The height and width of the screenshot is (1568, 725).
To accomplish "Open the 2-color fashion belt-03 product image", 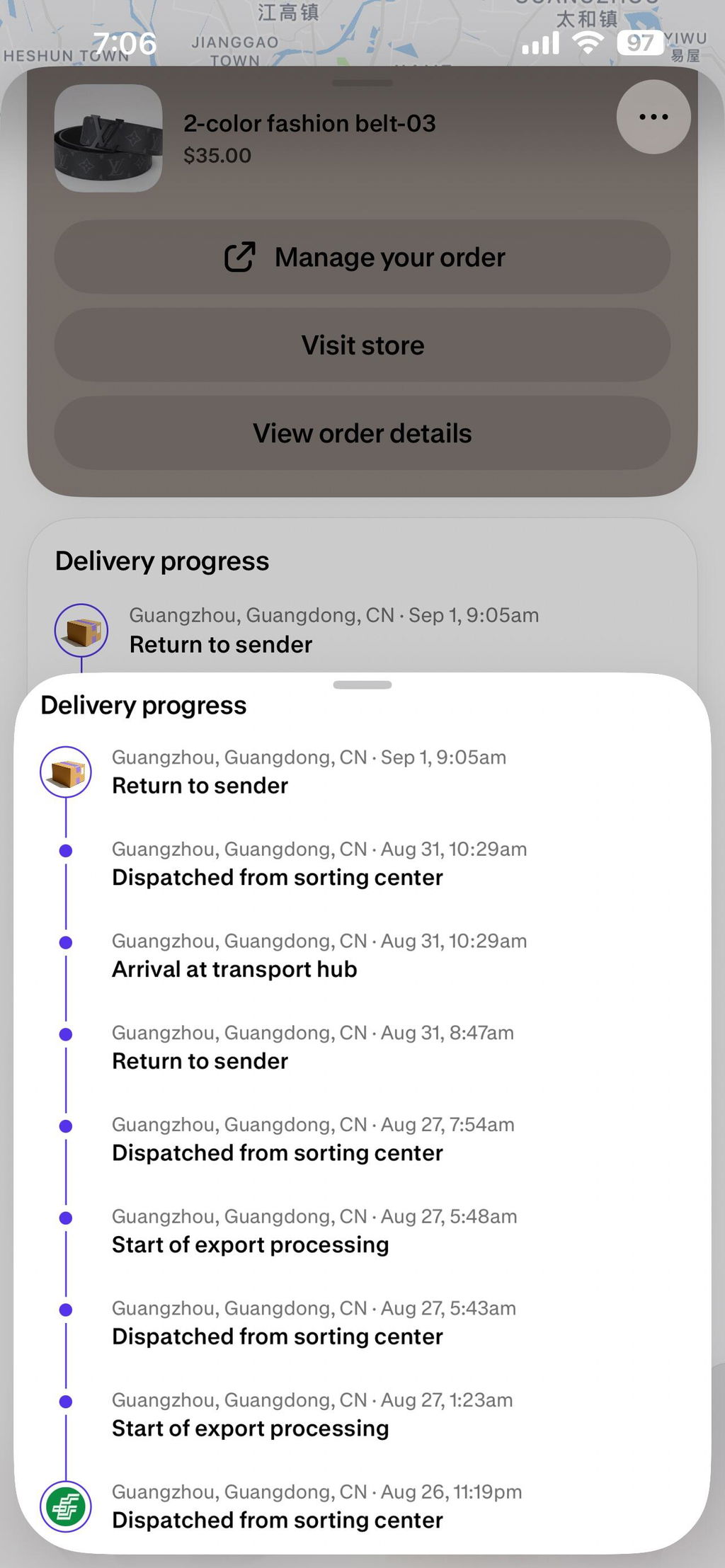I will pyautogui.click(x=108, y=138).
